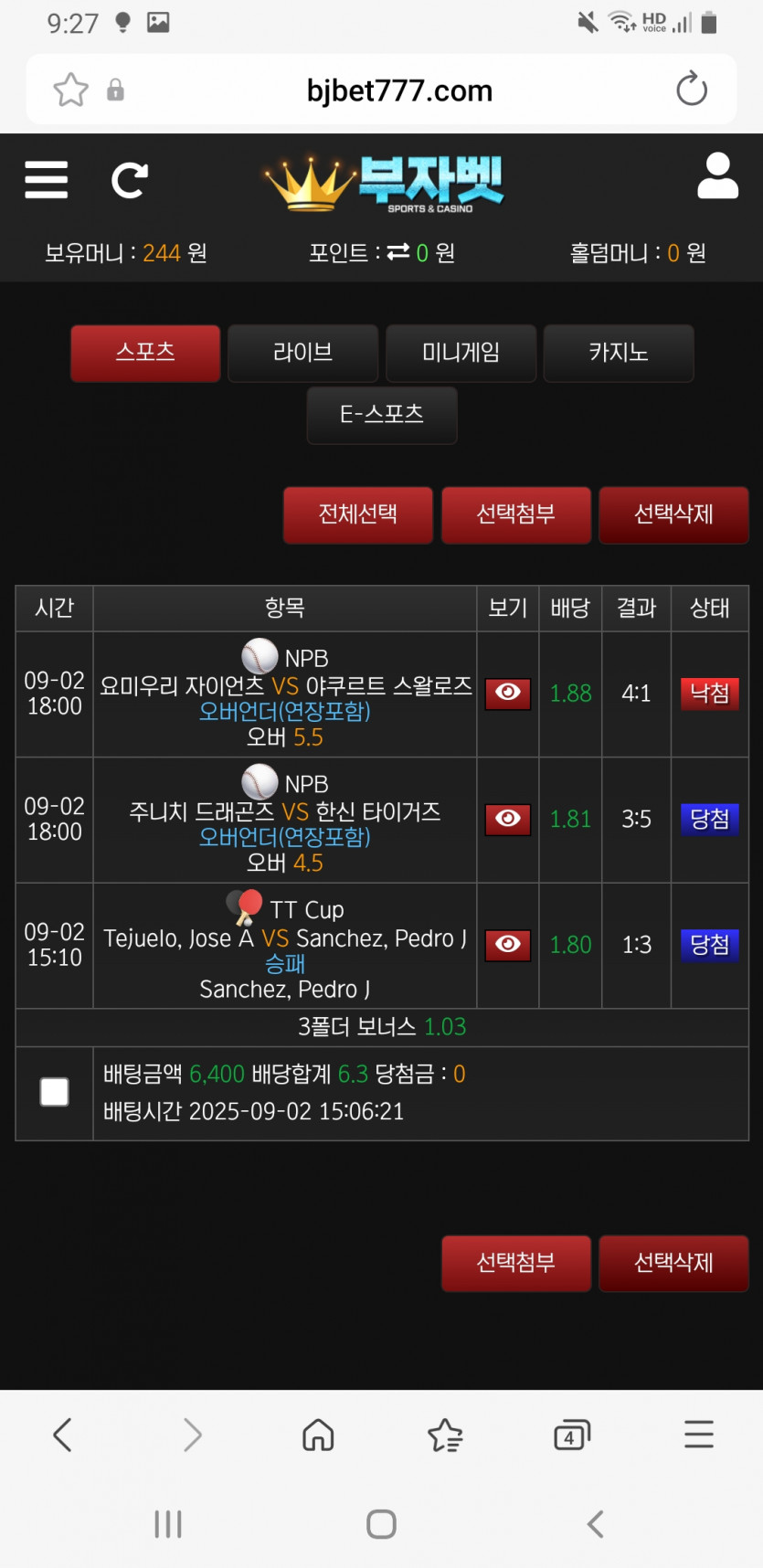Open the hamburger menu
This screenshot has width=763, height=1568.
click(46, 179)
